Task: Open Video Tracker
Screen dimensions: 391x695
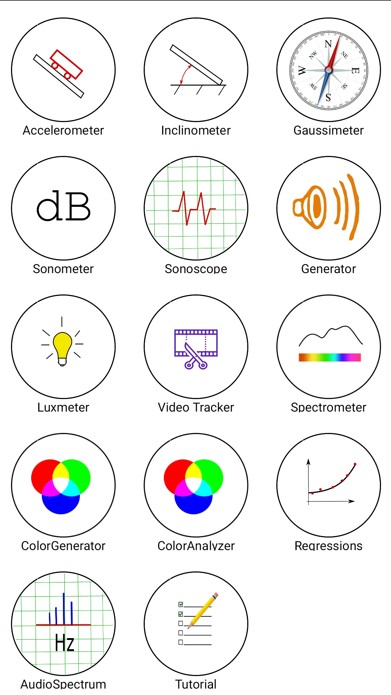Action: click(x=196, y=346)
